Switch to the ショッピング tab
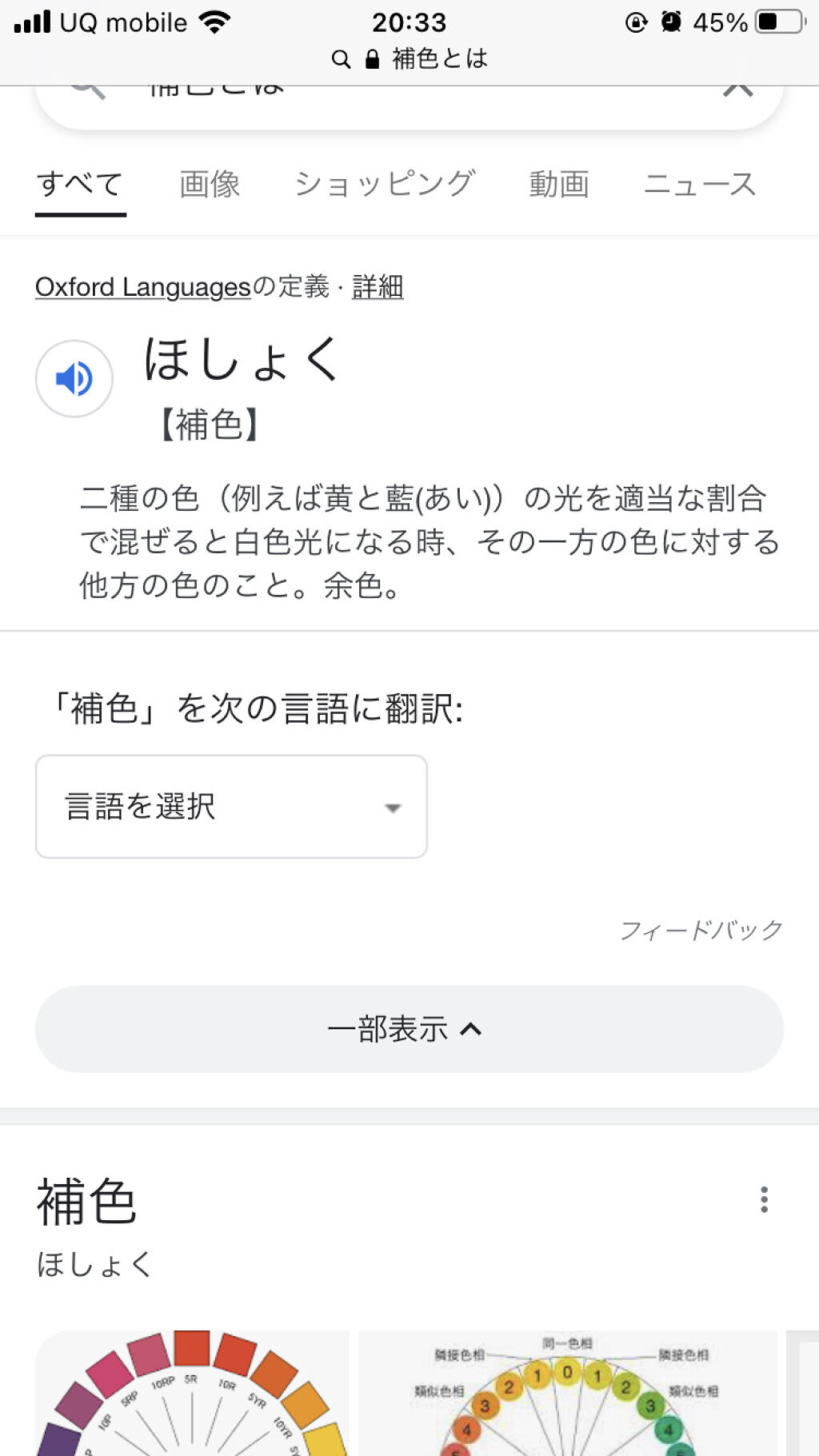819x1456 pixels. pos(385,185)
